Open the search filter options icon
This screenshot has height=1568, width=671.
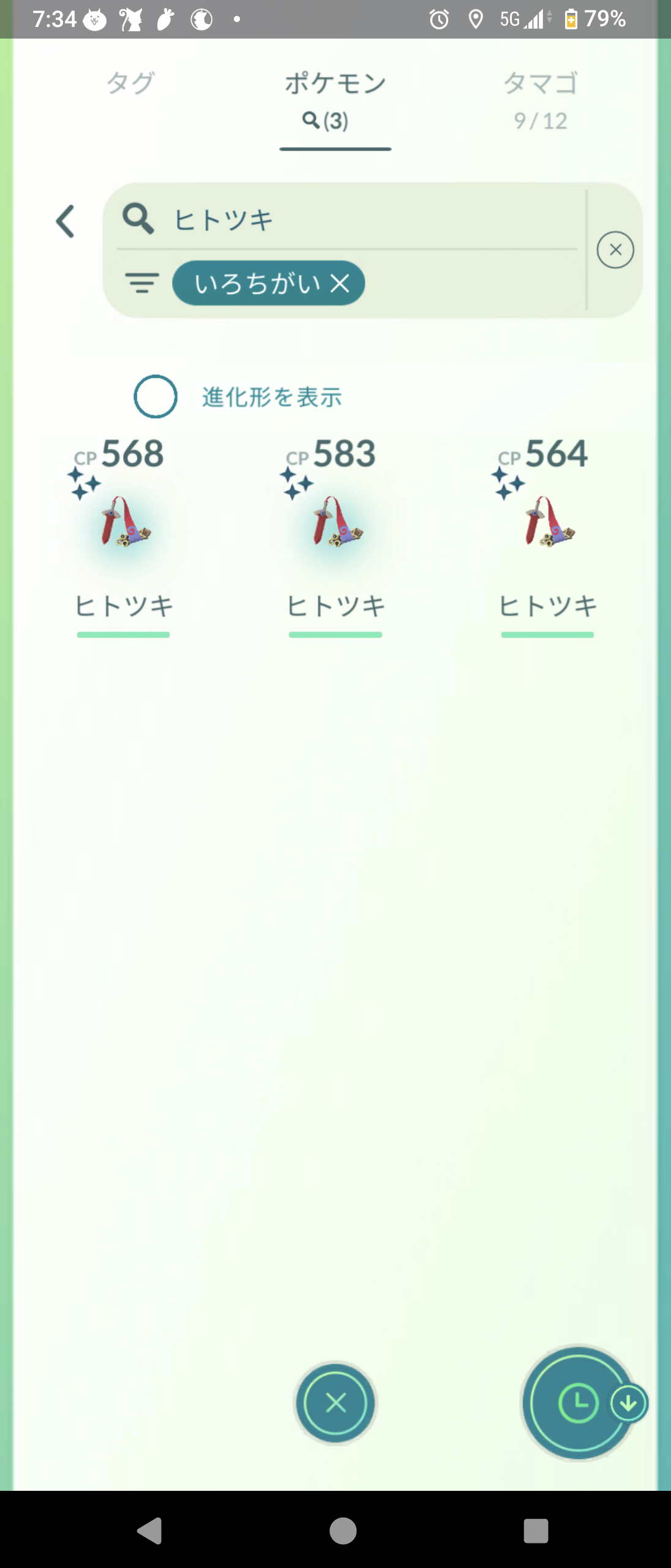click(142, 283)
